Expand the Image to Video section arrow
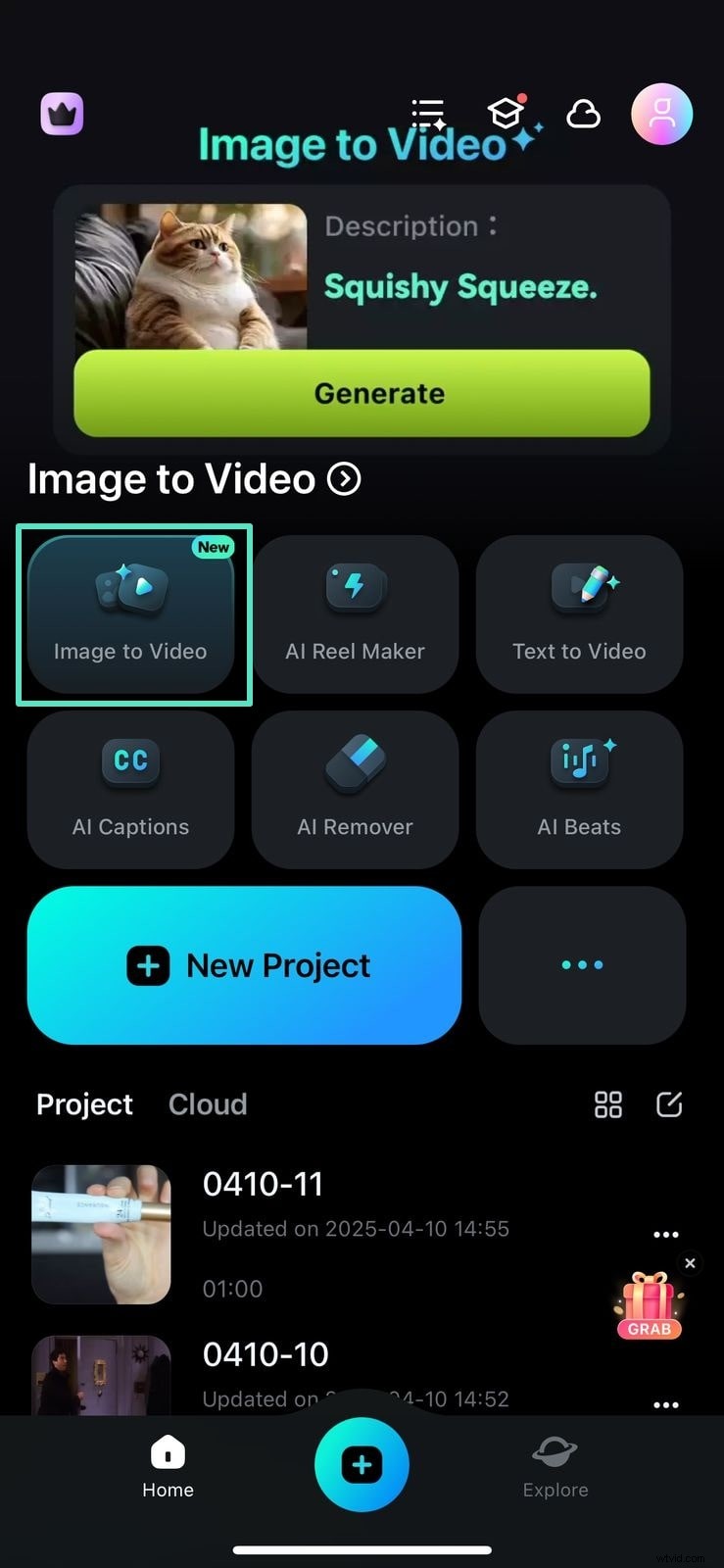724x1568 pixels. tap(342, 479)
